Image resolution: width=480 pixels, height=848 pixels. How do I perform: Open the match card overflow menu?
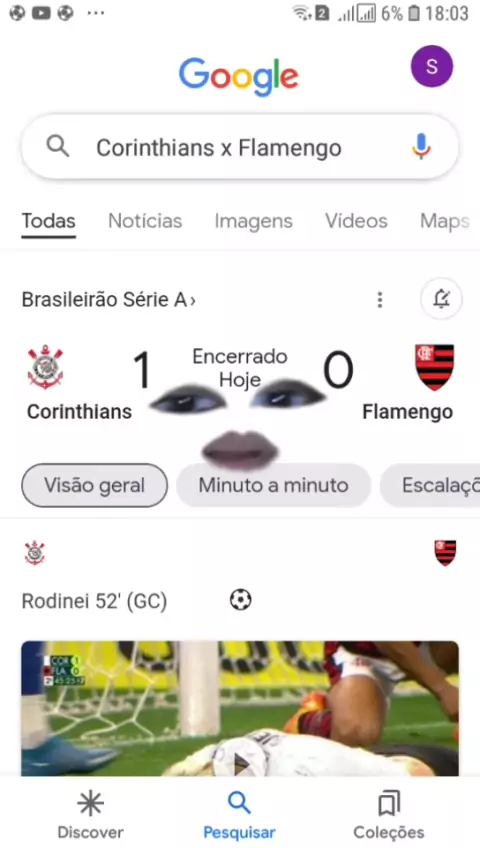point(380,299)
